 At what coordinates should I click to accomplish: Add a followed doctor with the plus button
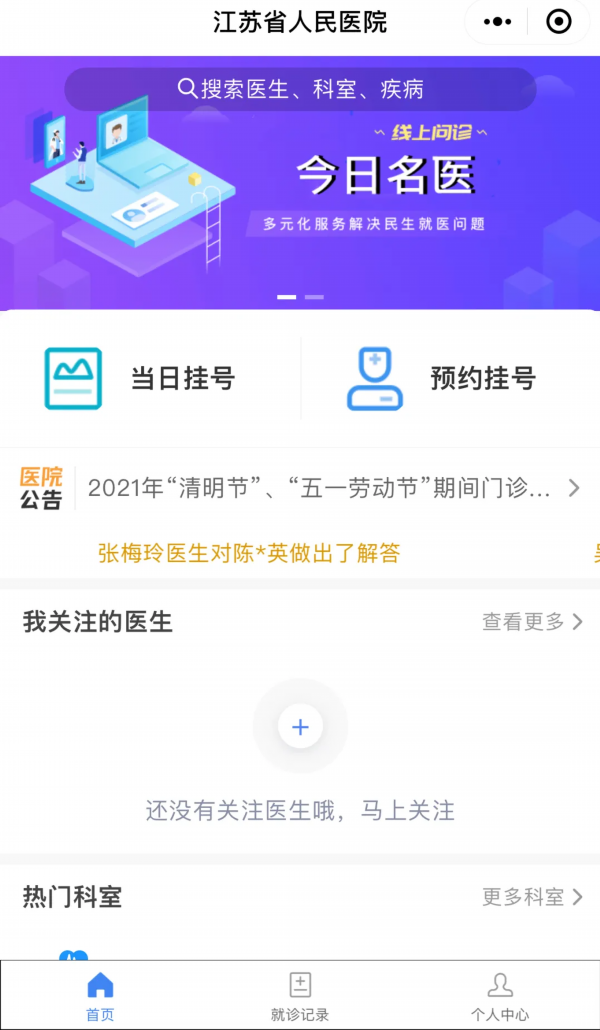[x=300, y=727]
